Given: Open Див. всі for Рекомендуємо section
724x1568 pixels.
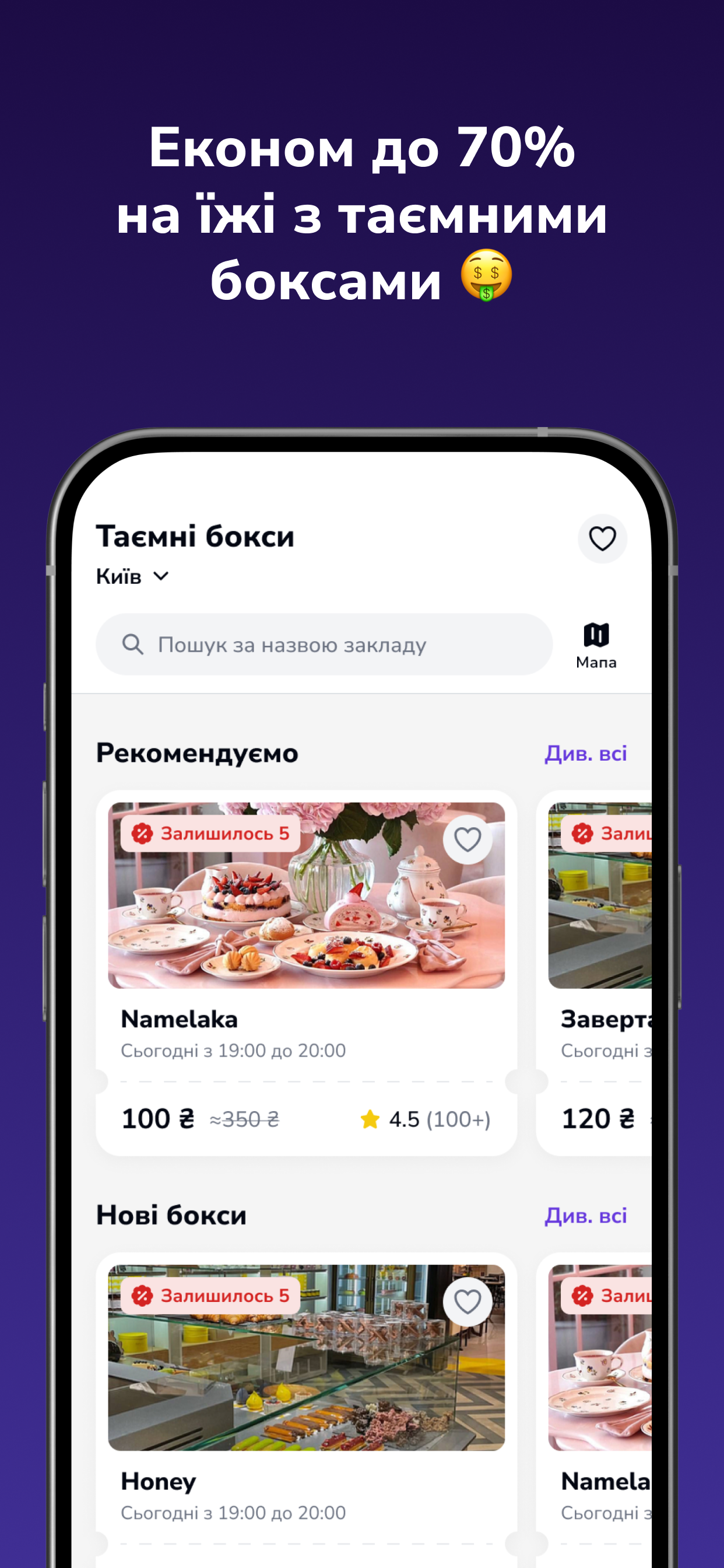Looking at the screenshot, I should [x=586, y=753].
